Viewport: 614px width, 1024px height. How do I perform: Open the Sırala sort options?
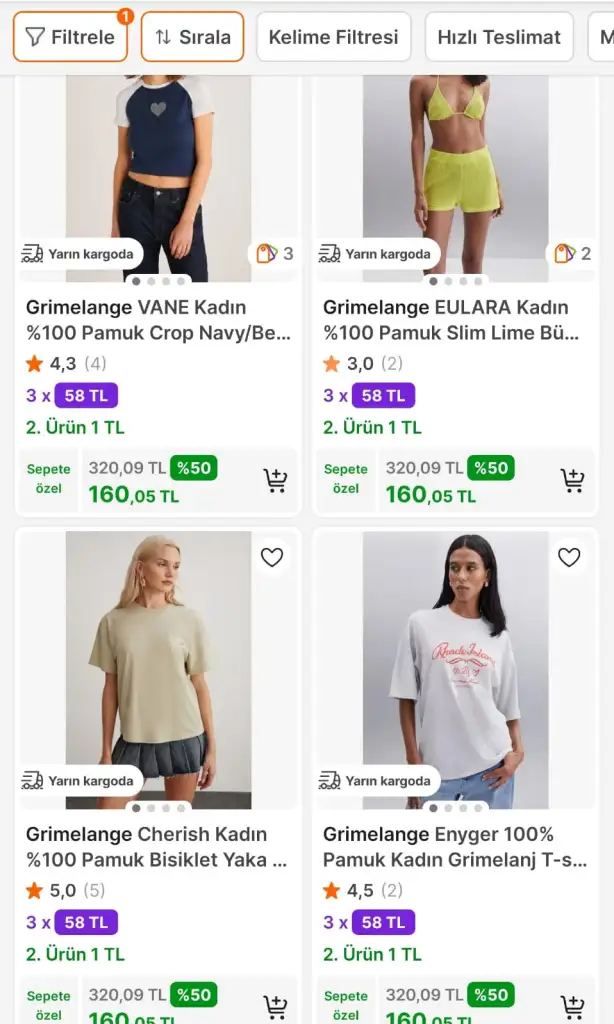coord(192,37)
